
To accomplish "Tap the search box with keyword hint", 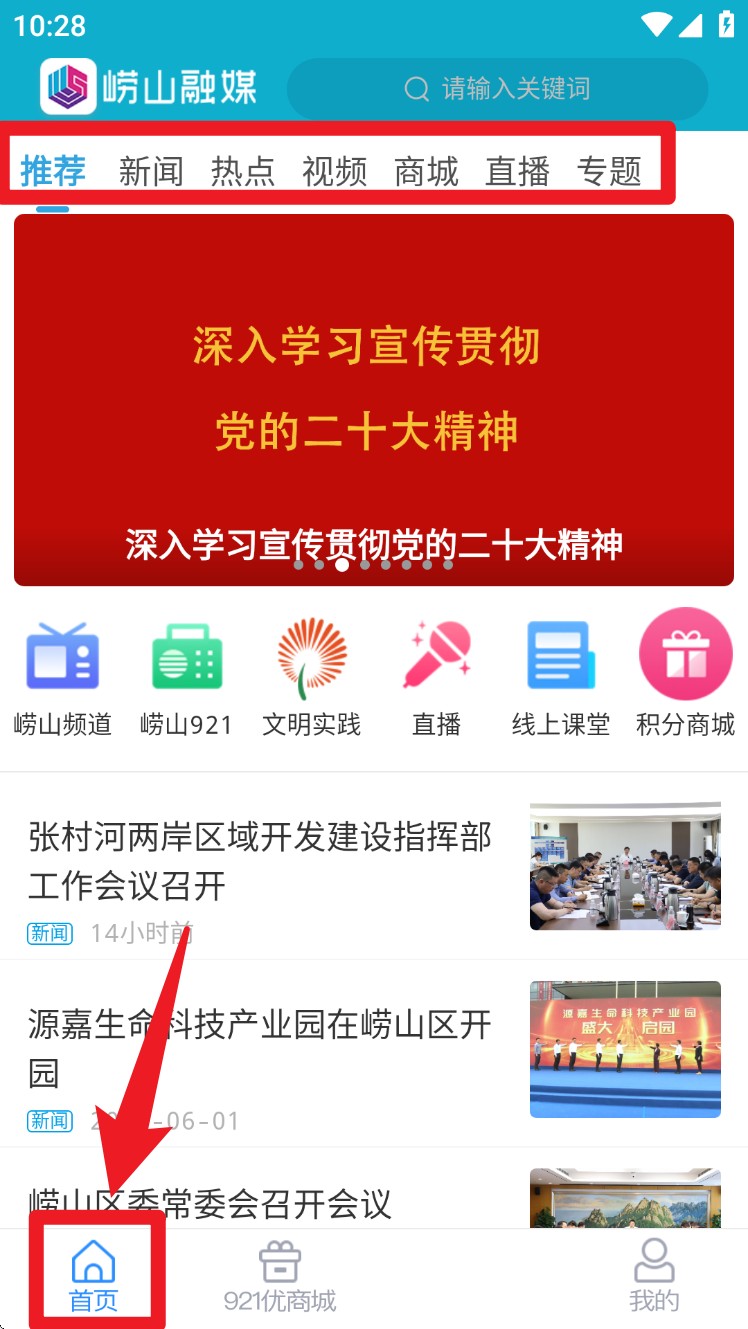I will (497, 89).
